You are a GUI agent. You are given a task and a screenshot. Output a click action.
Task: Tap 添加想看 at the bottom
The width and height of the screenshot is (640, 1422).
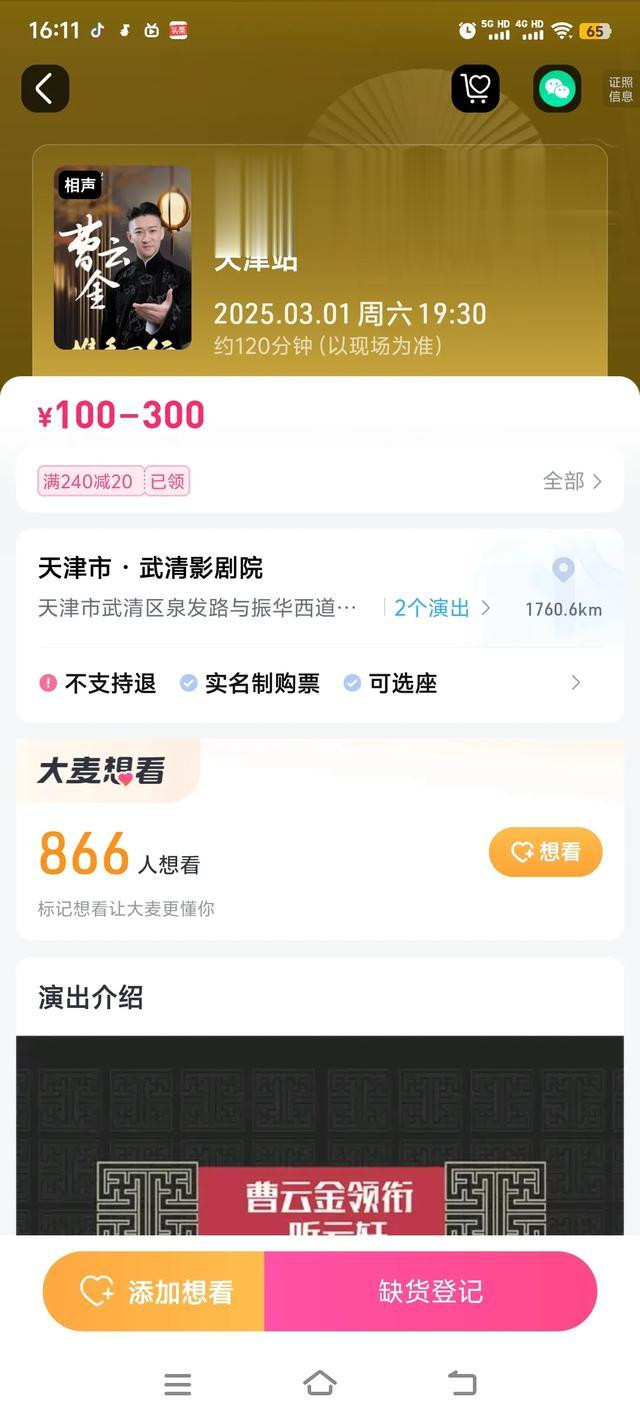coord(154,1291)
